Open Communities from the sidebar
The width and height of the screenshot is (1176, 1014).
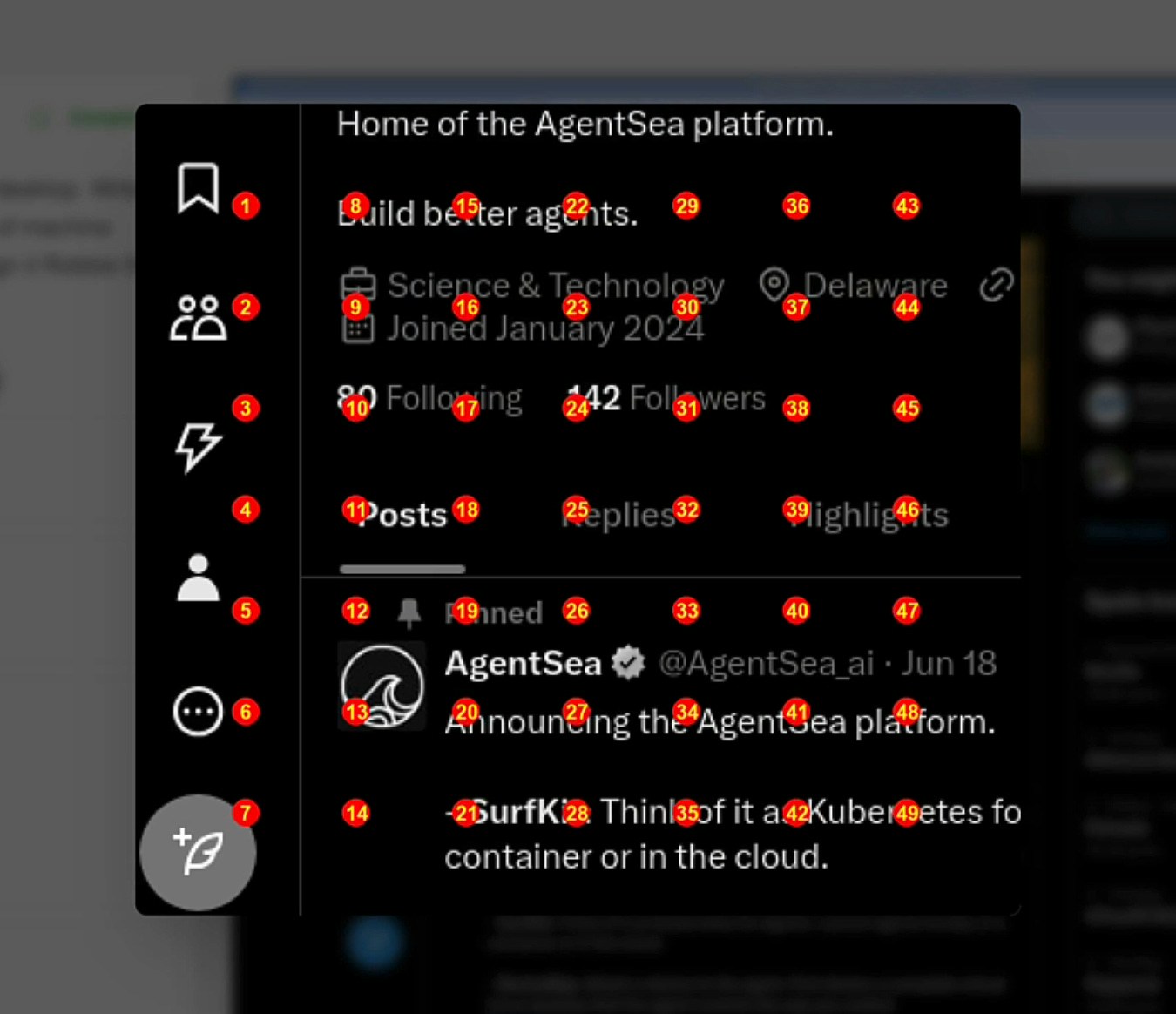199,317
